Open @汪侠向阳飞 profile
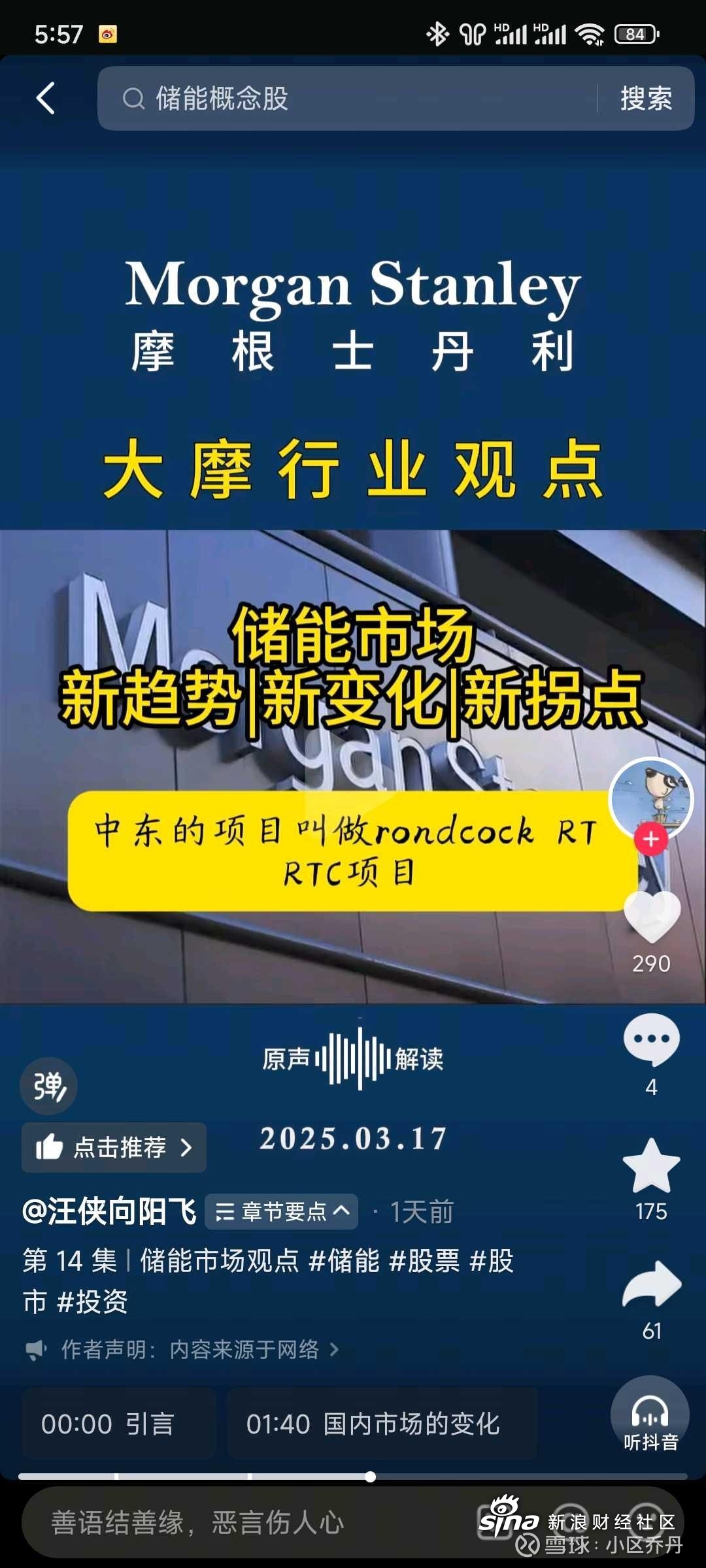The width and height of the screenshot is (706, 1568). click(x=109, y=1212)
